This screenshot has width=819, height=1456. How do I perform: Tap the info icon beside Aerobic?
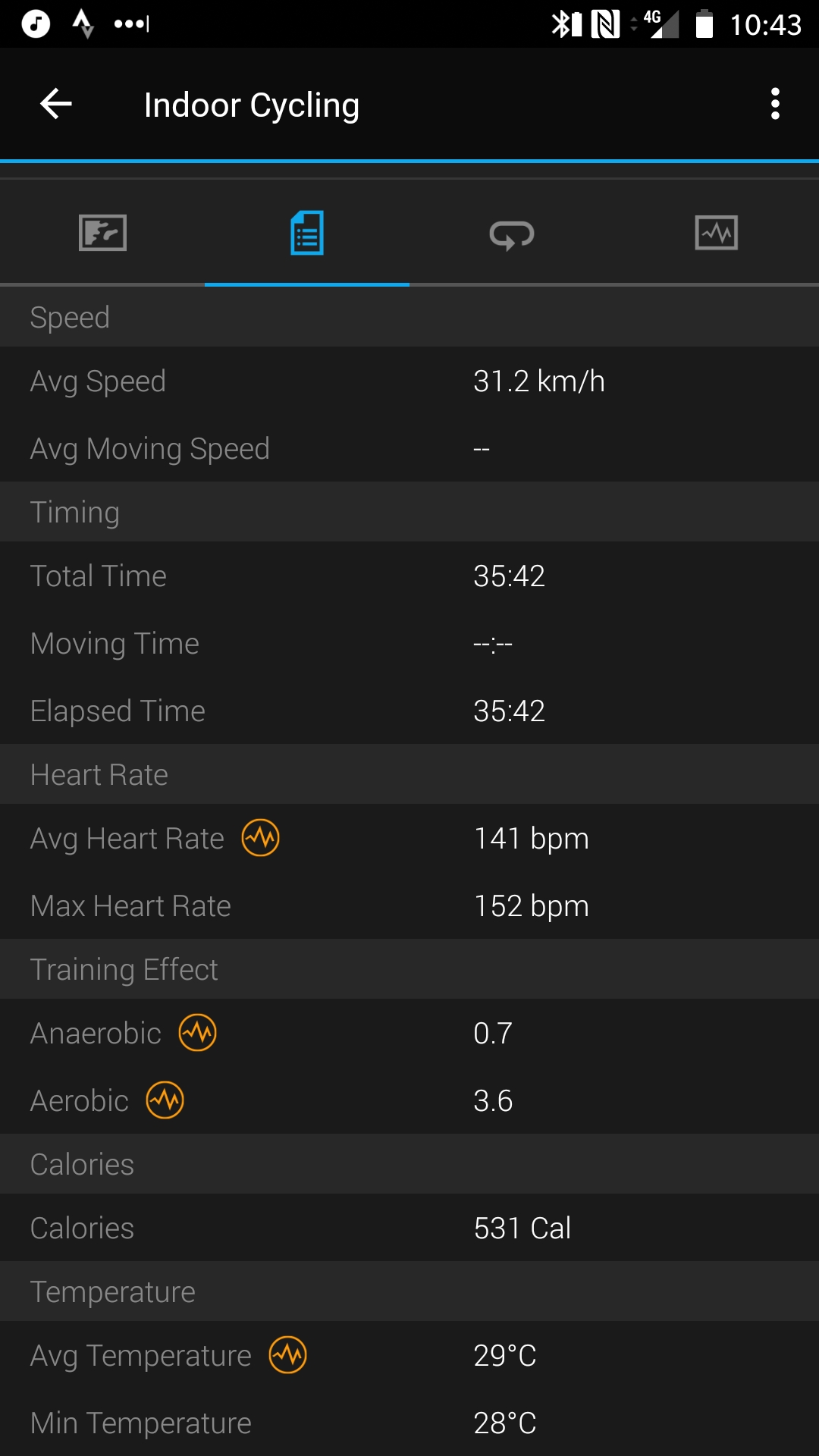click(165, 1100)
